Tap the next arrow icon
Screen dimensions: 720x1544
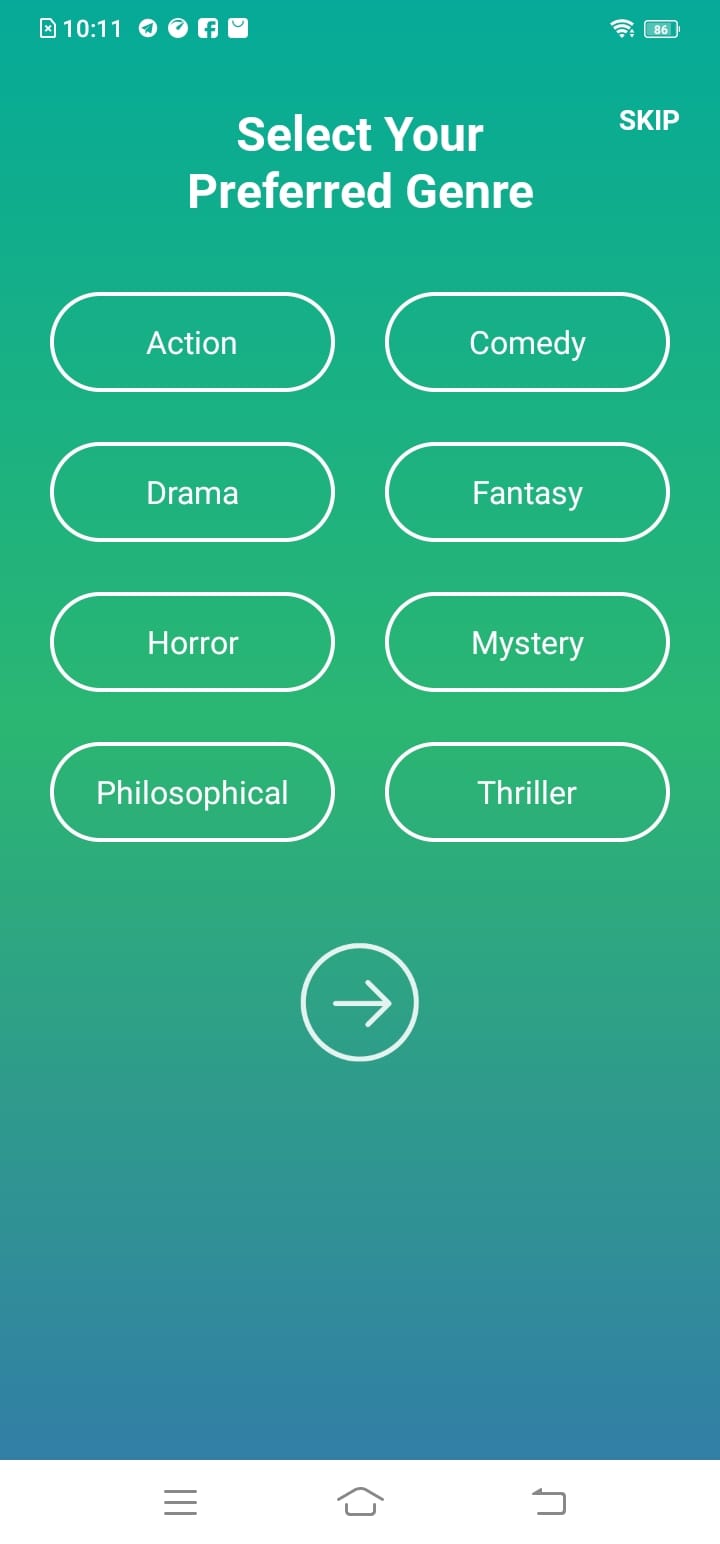[360, 1002]
